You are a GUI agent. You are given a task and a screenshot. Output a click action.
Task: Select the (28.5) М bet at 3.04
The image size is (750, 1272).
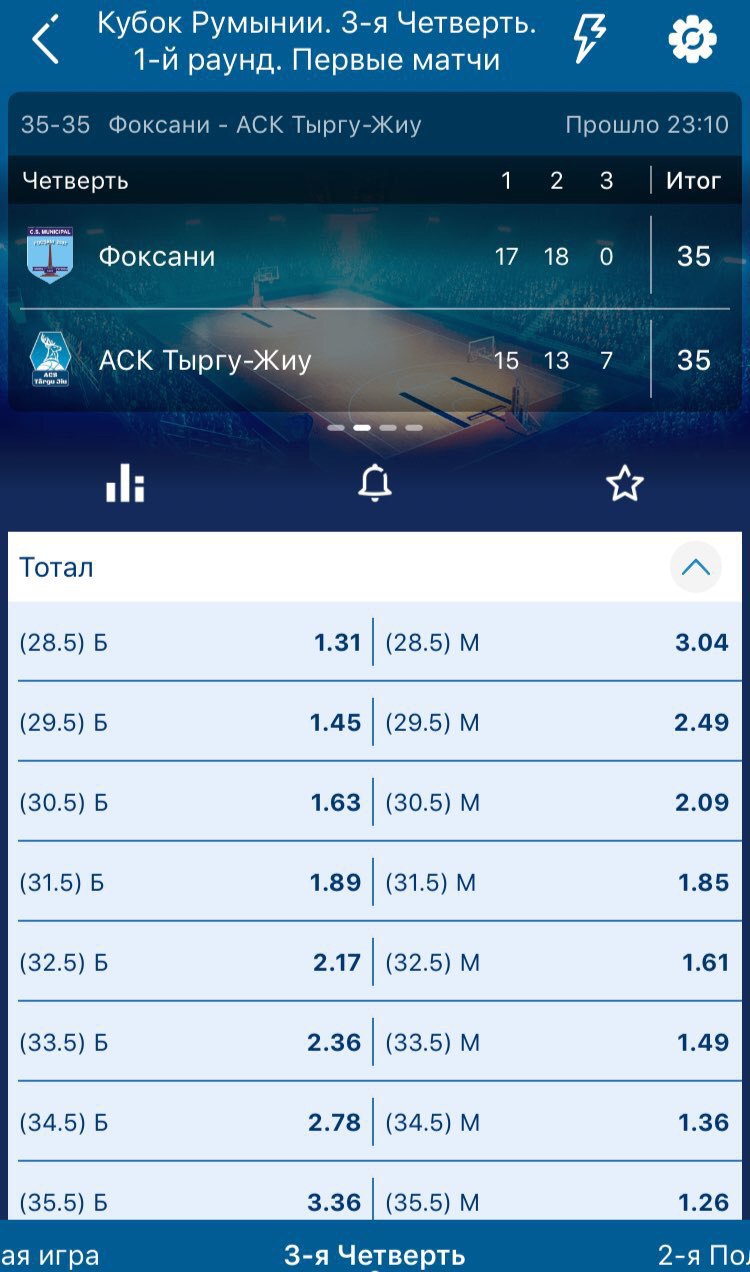pos(558,642)
